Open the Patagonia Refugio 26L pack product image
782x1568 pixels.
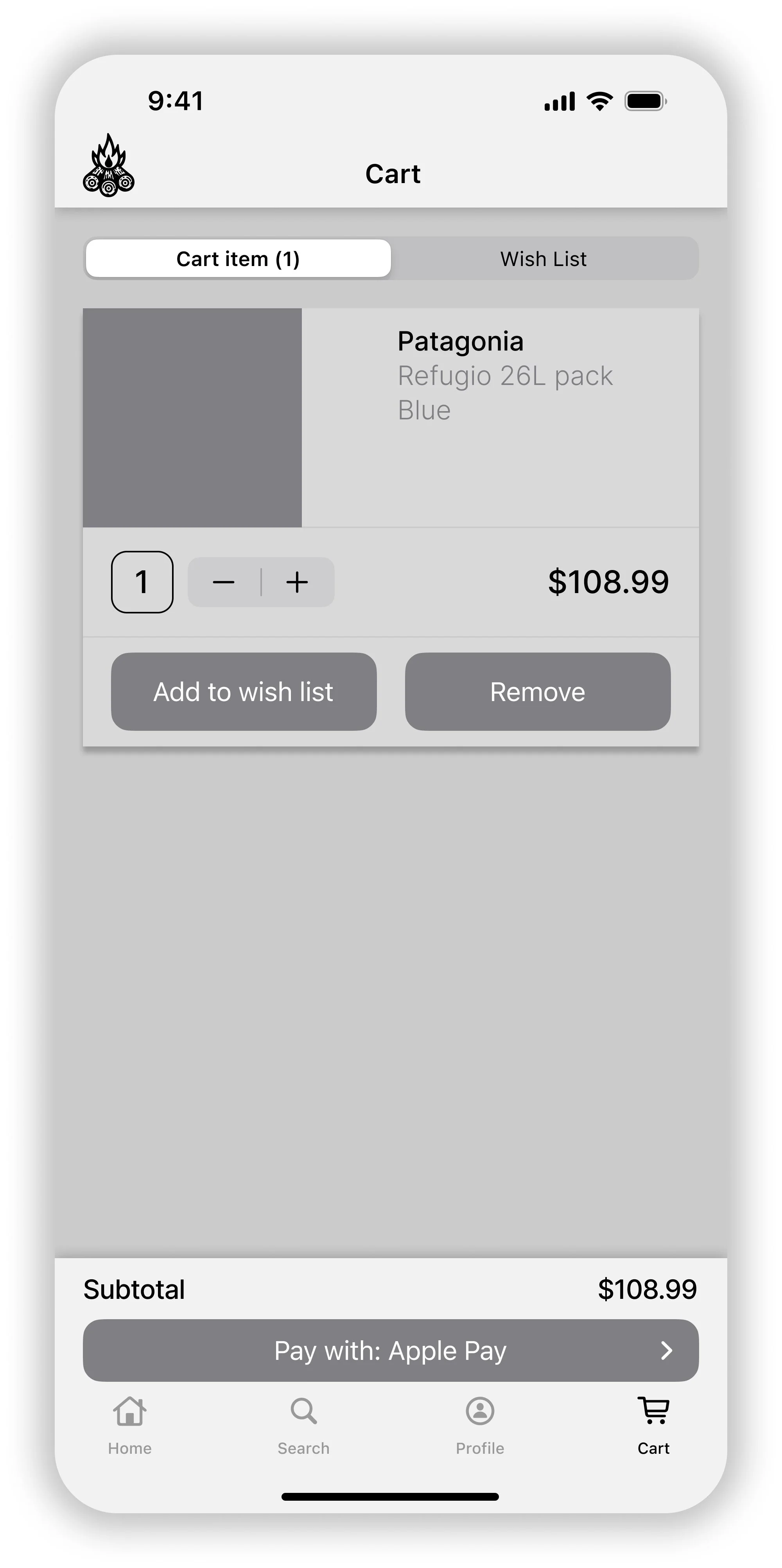[192, 417]
